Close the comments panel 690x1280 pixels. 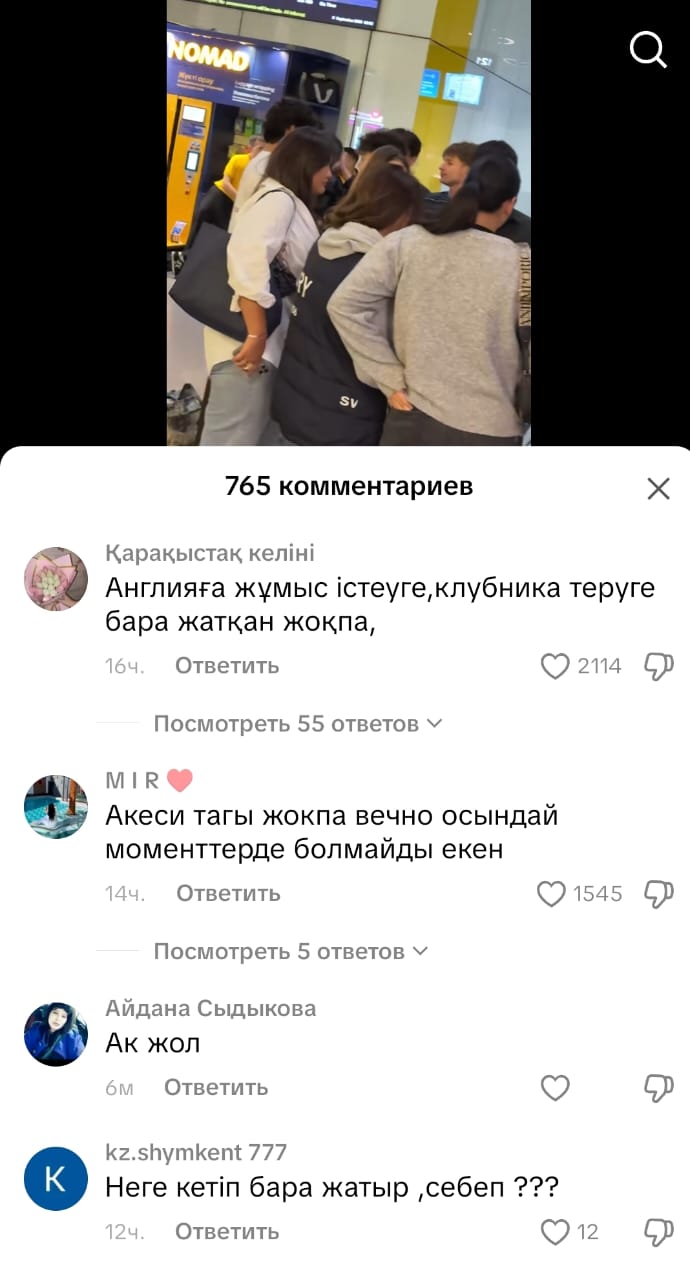point(658,488)
